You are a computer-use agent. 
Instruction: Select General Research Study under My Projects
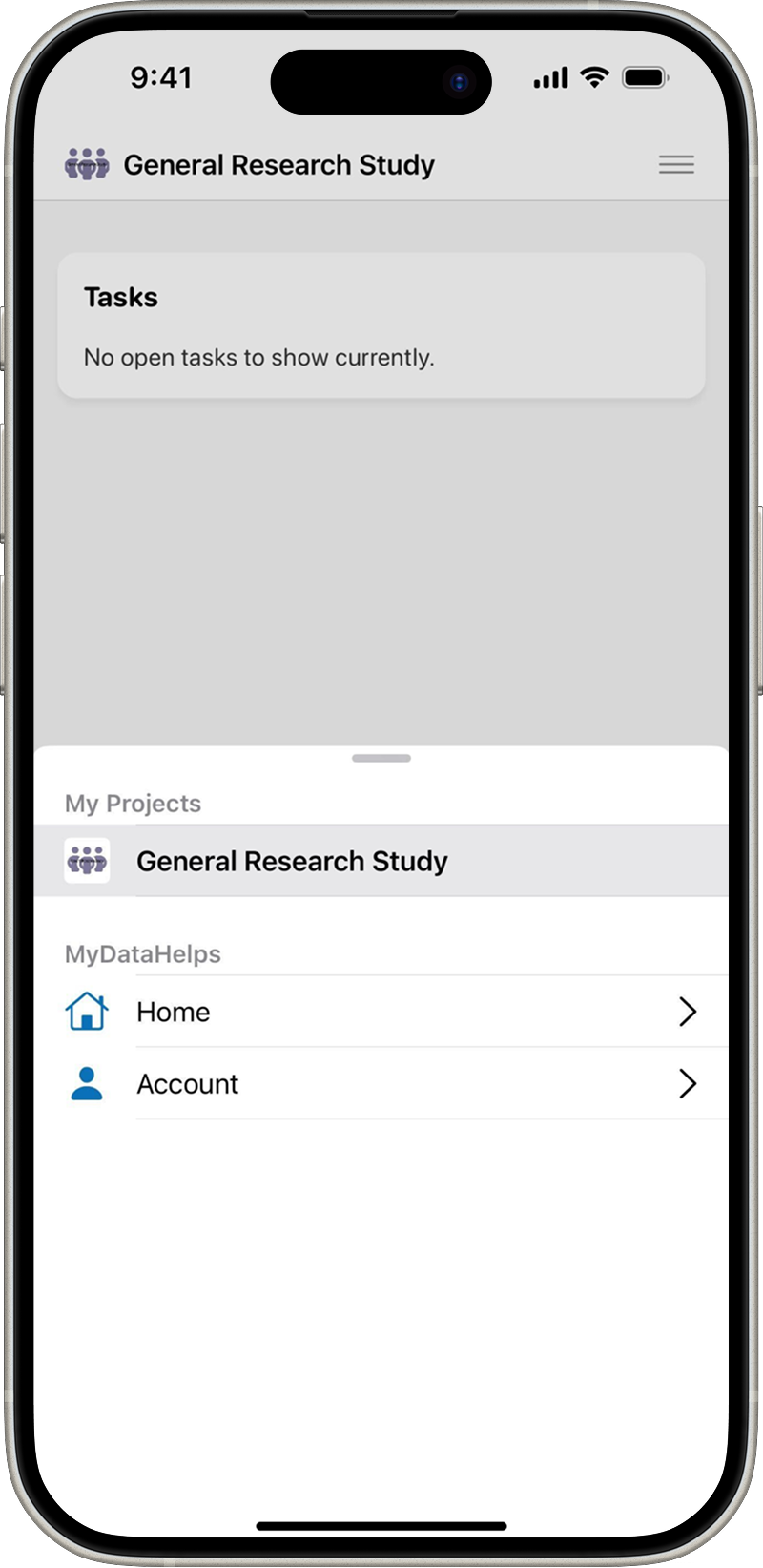291,861
